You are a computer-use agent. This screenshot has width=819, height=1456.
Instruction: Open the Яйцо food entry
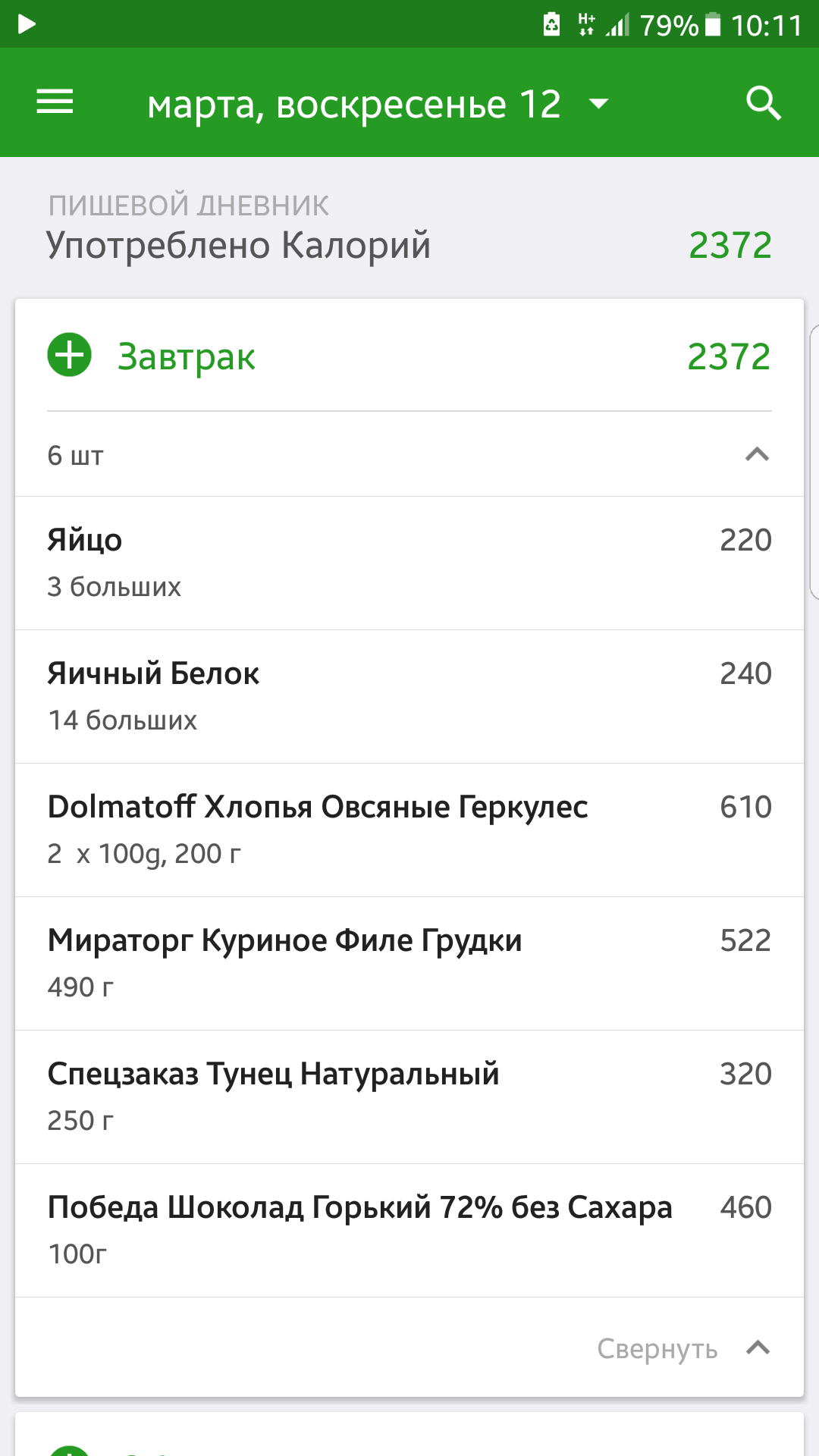(x=409, y=563)
